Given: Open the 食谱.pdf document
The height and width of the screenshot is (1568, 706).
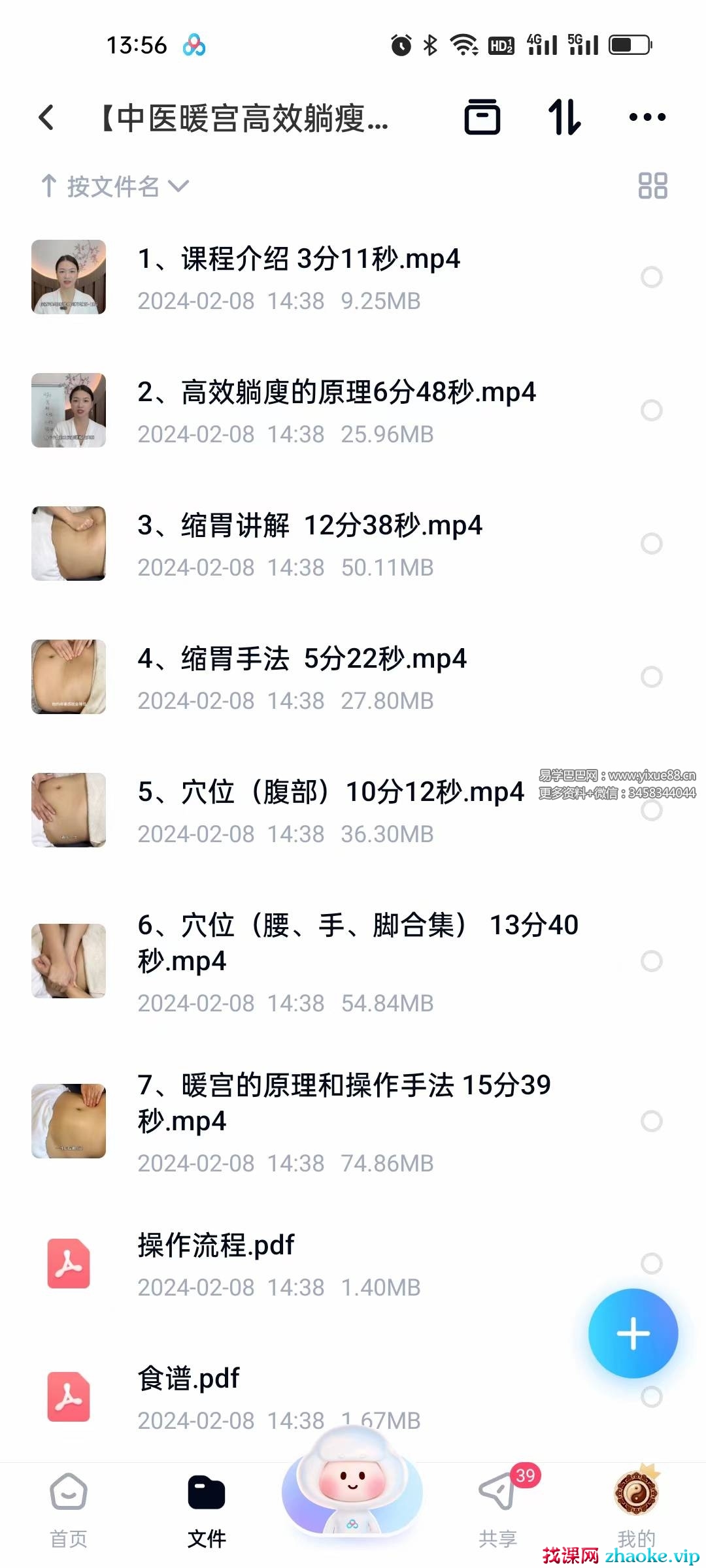Looking at the screenshot, I should pyautogui.click(x=188, y=1379).
